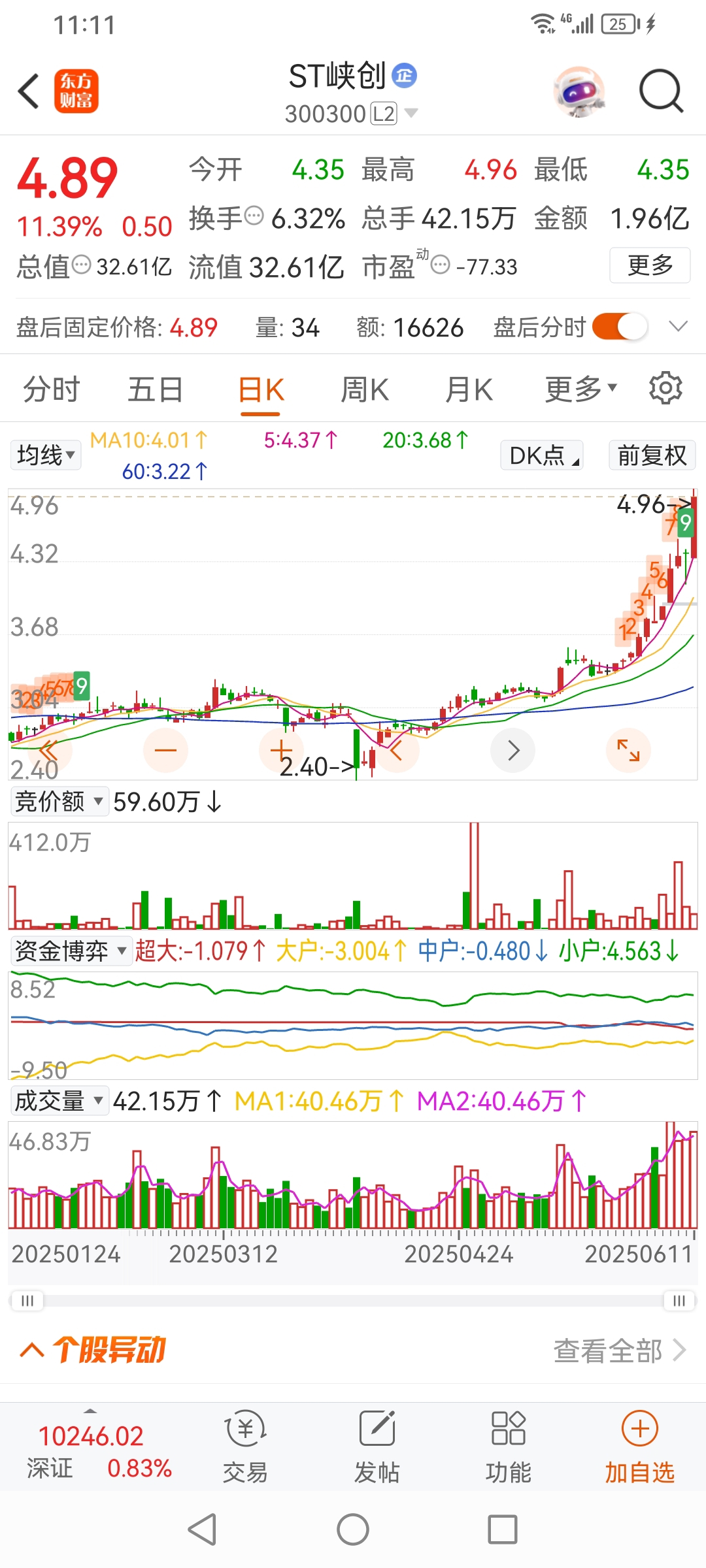Viewport: 706px width, 1568px height.
Task: Change the 前复权 adjustment setting
Action: [652, 455]
